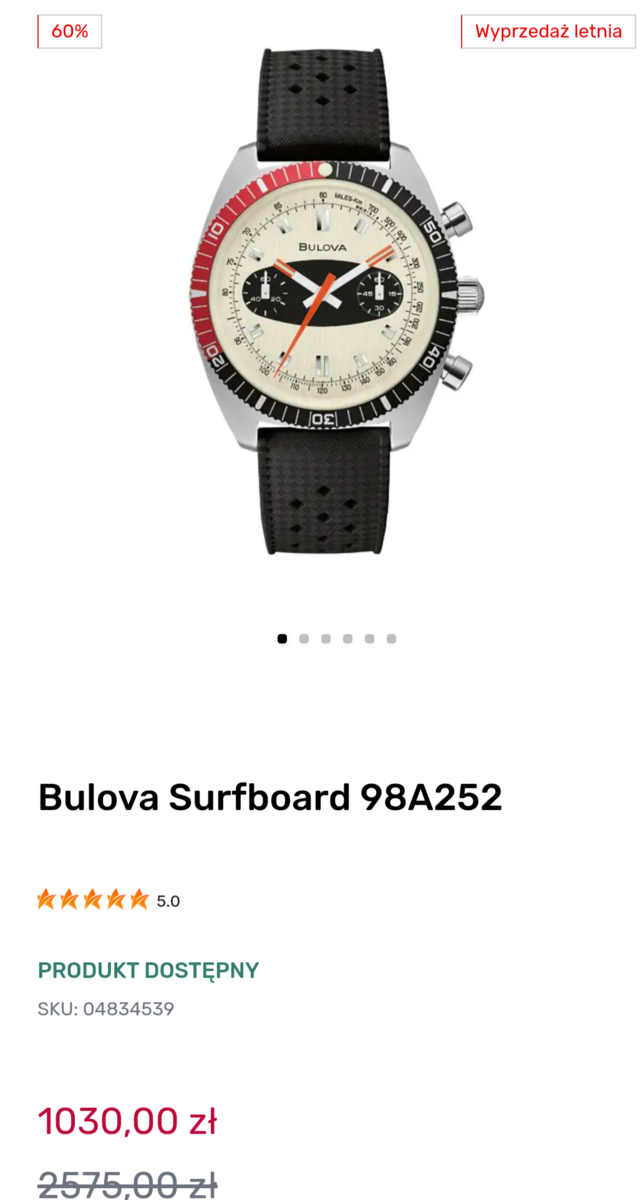Jump to the second gallery image dot

point(304,638)
